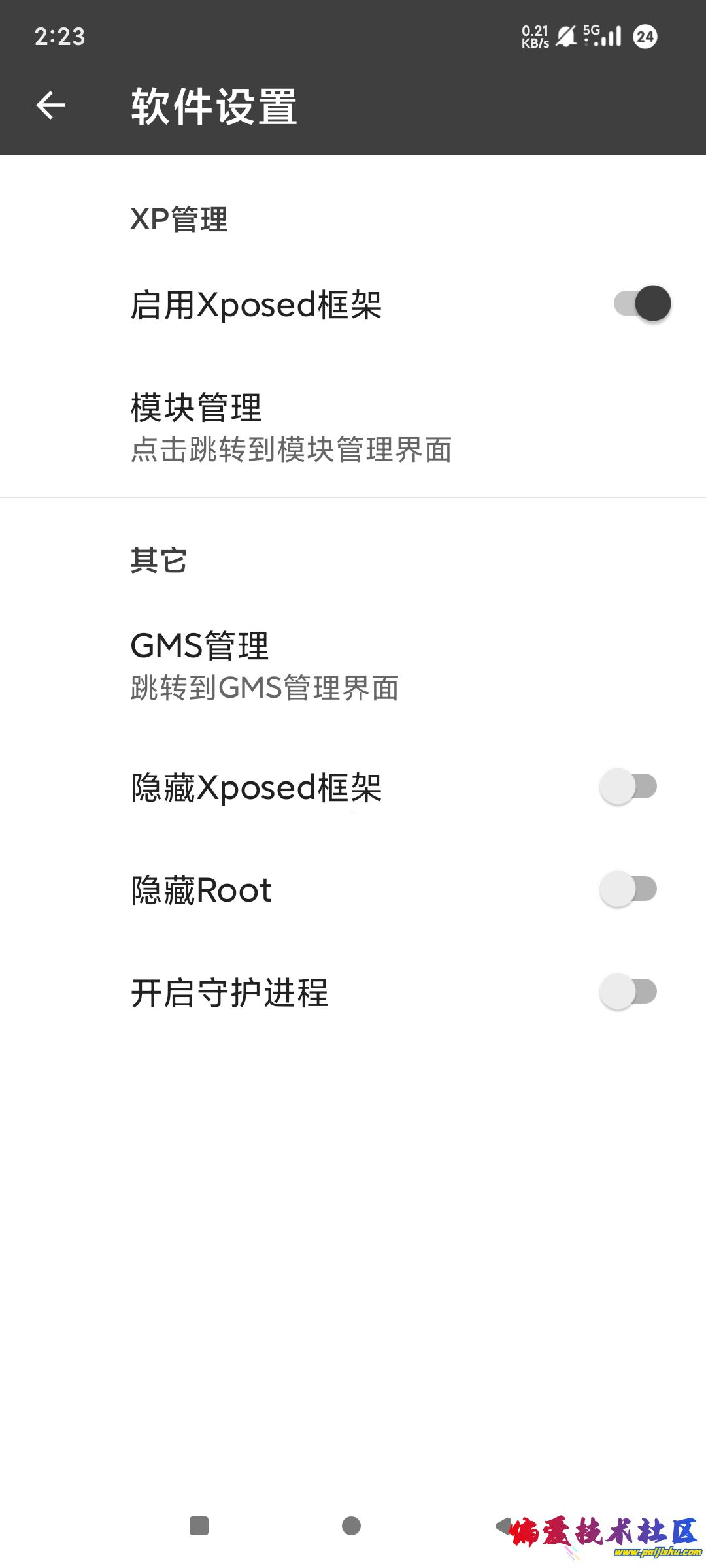This screenshot has width=706, height=1568.
Task: Toggle the 启用Xposed框架 switch
Action: click(642, 304)
